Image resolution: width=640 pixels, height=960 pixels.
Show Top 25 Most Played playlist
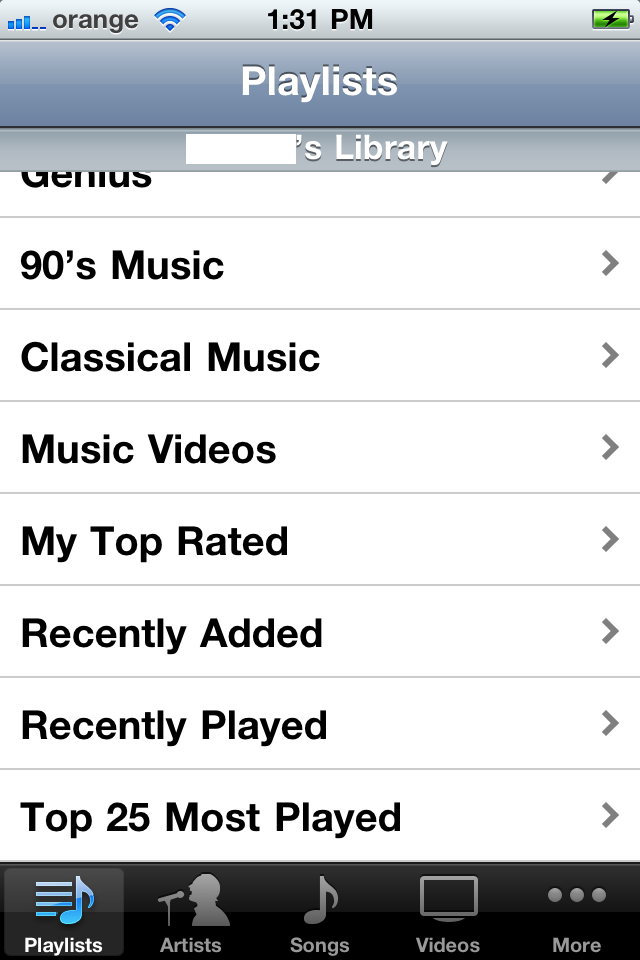click(320, 817)
